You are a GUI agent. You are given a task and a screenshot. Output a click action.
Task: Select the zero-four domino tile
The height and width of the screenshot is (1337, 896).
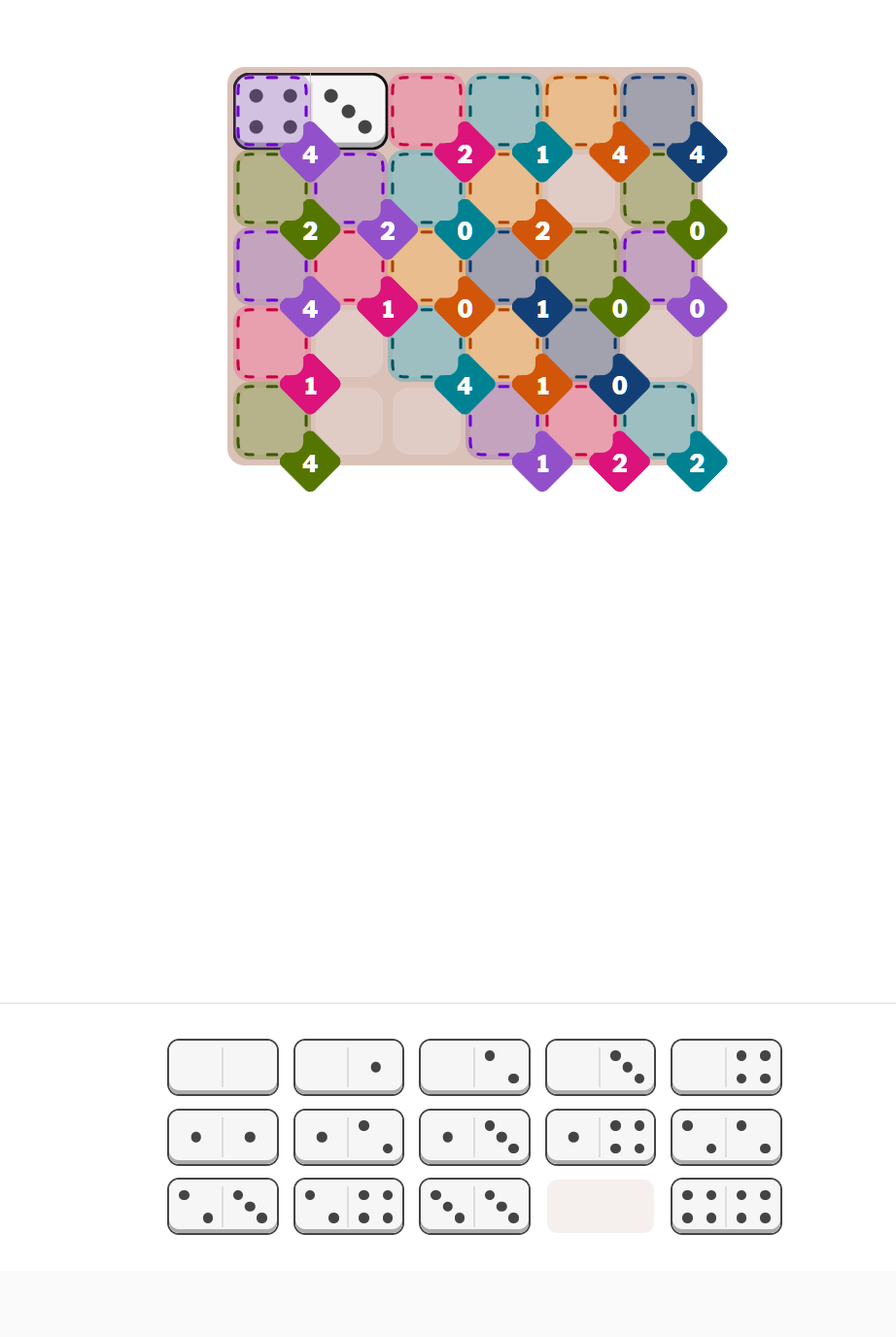[726, 1067]
